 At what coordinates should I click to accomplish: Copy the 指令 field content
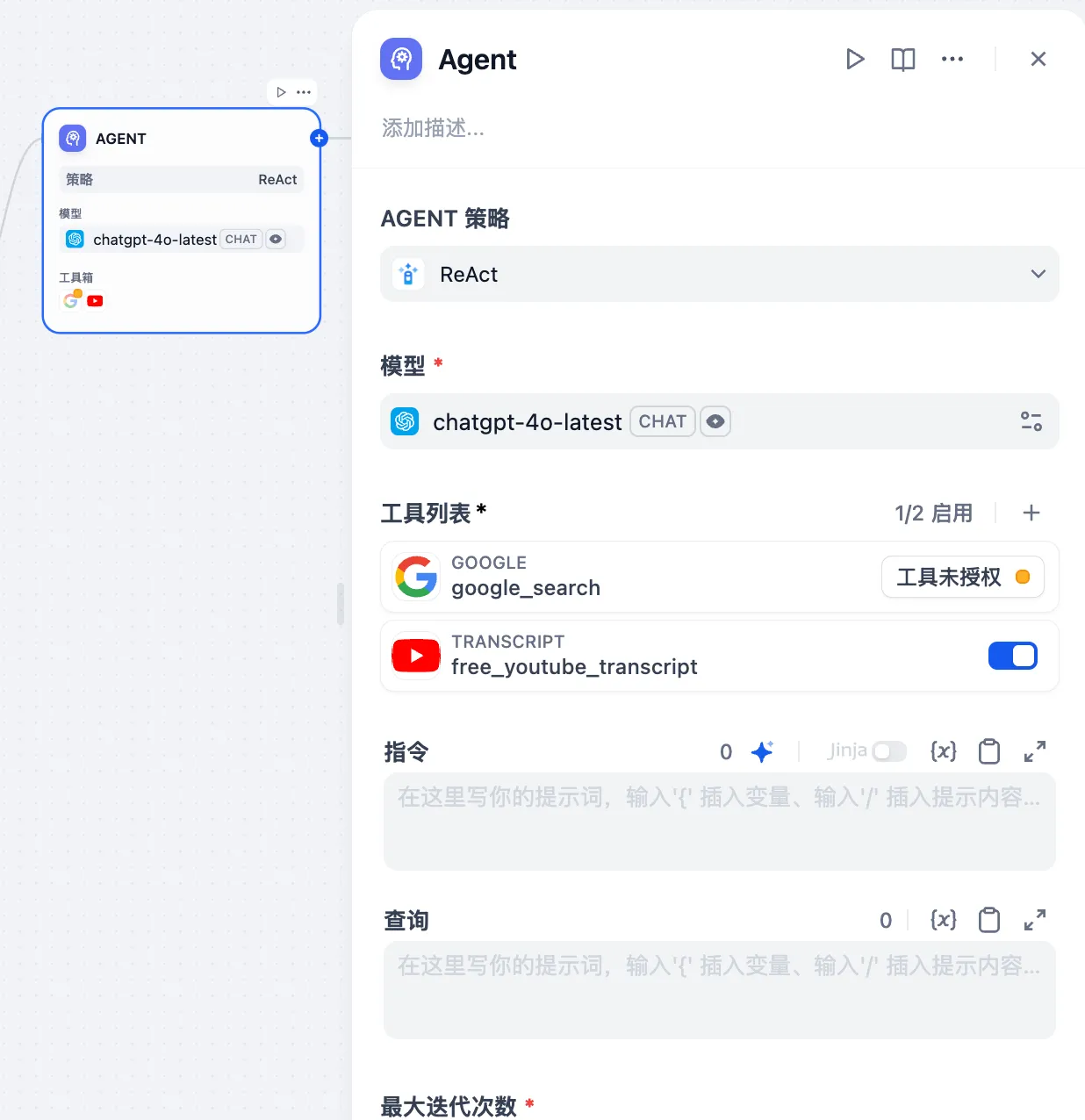(988, 751)
